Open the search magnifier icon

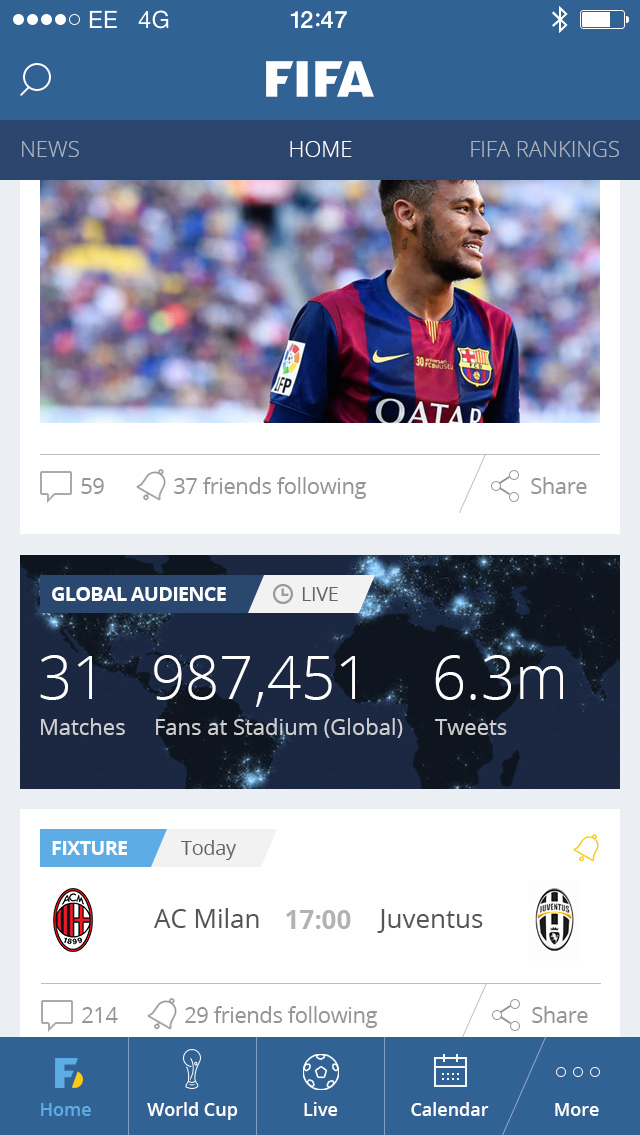click(36, 79)
